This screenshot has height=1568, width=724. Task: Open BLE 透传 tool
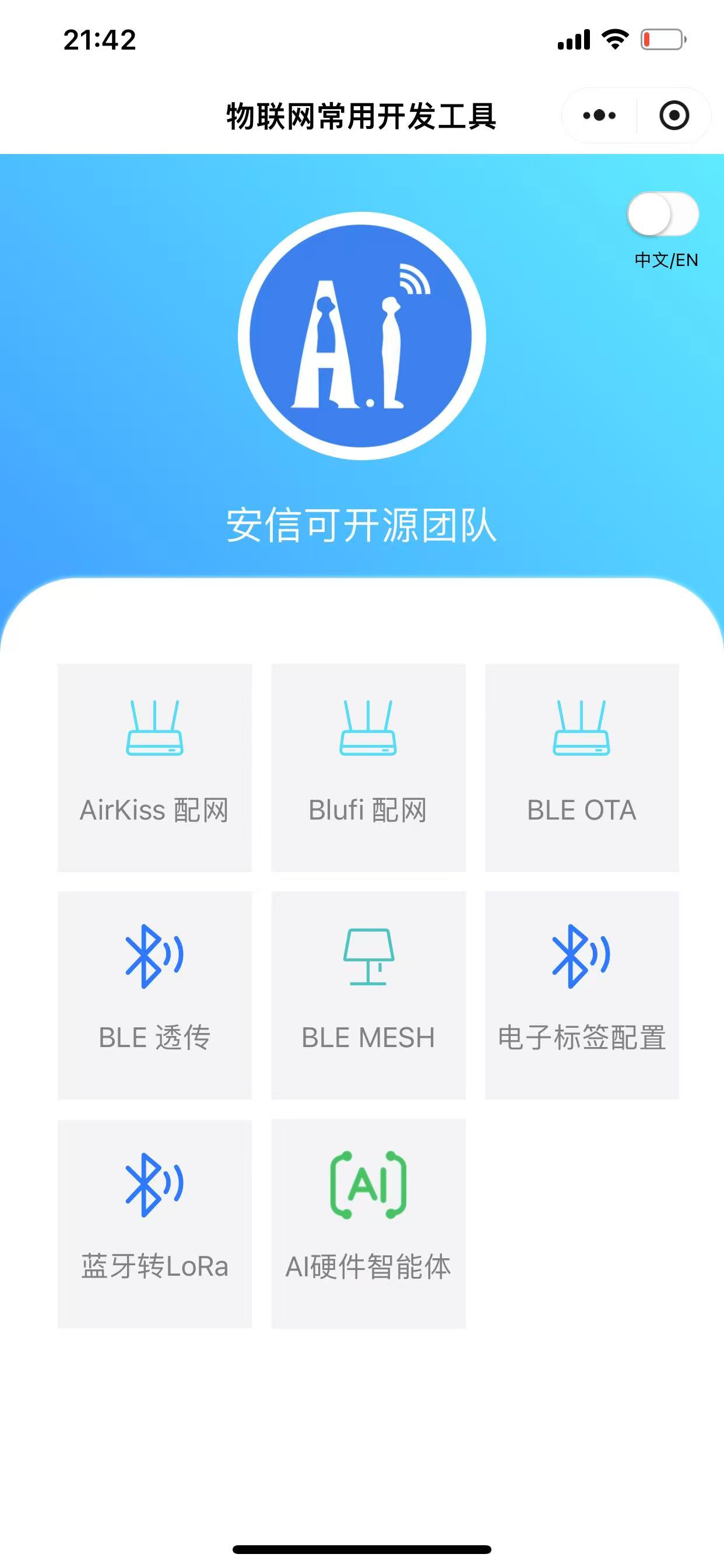point(154,995)
